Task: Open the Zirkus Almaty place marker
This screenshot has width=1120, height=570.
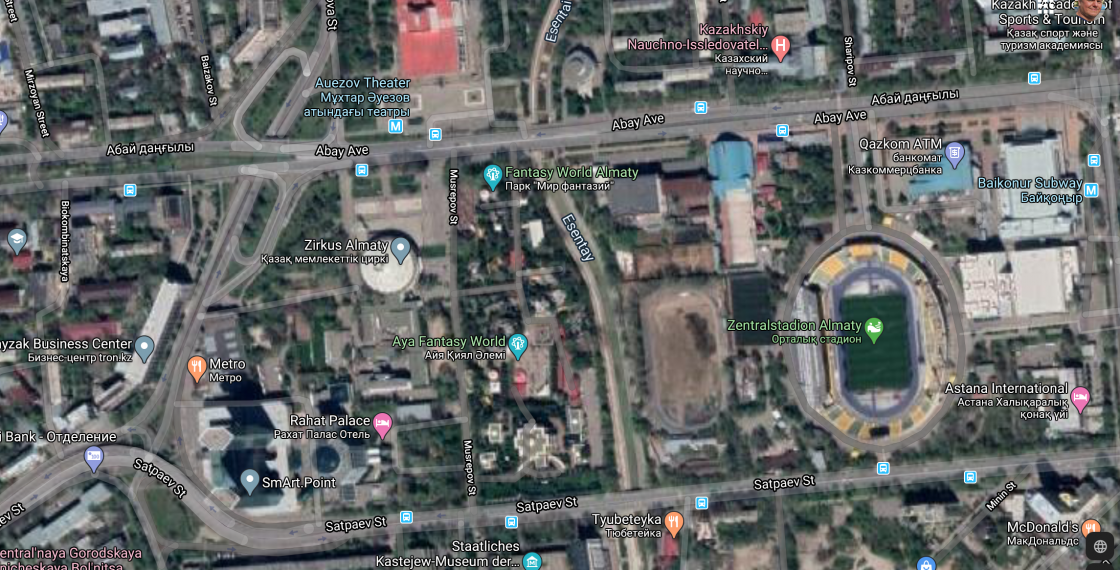Action: [401, 248]
